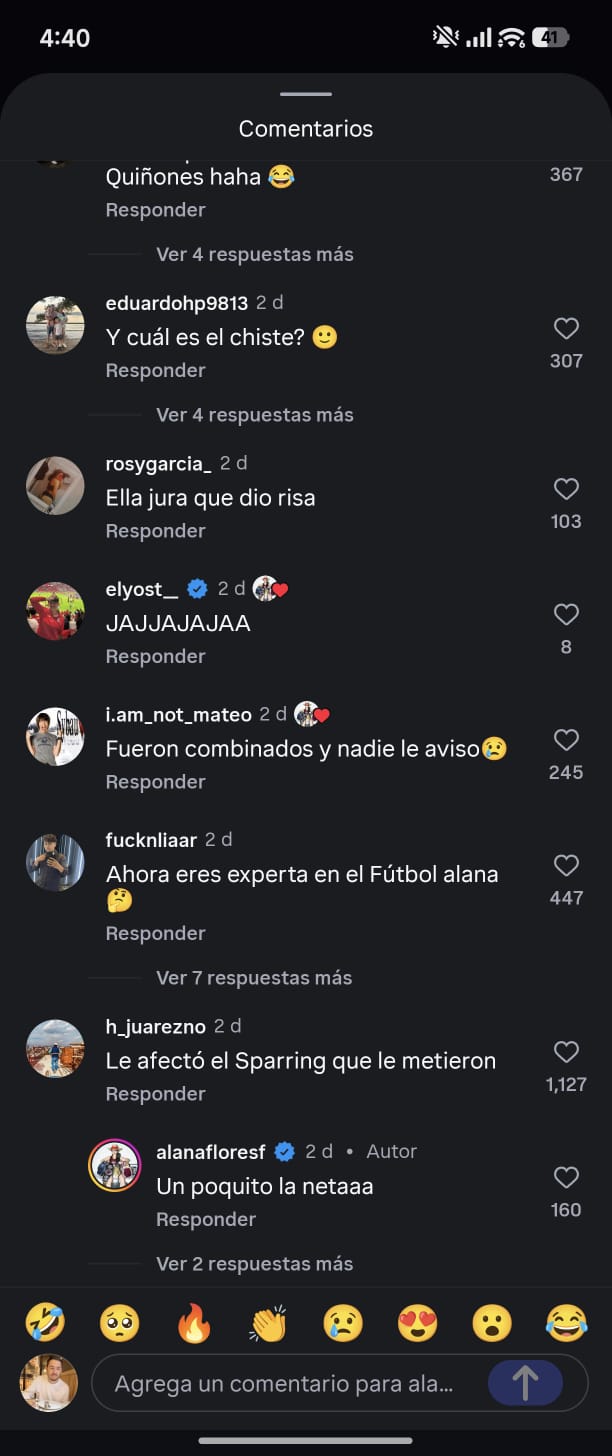Reply to rosygarcia_'s comment
This screenshot has width=612, height=1456.
click(155, 531)
